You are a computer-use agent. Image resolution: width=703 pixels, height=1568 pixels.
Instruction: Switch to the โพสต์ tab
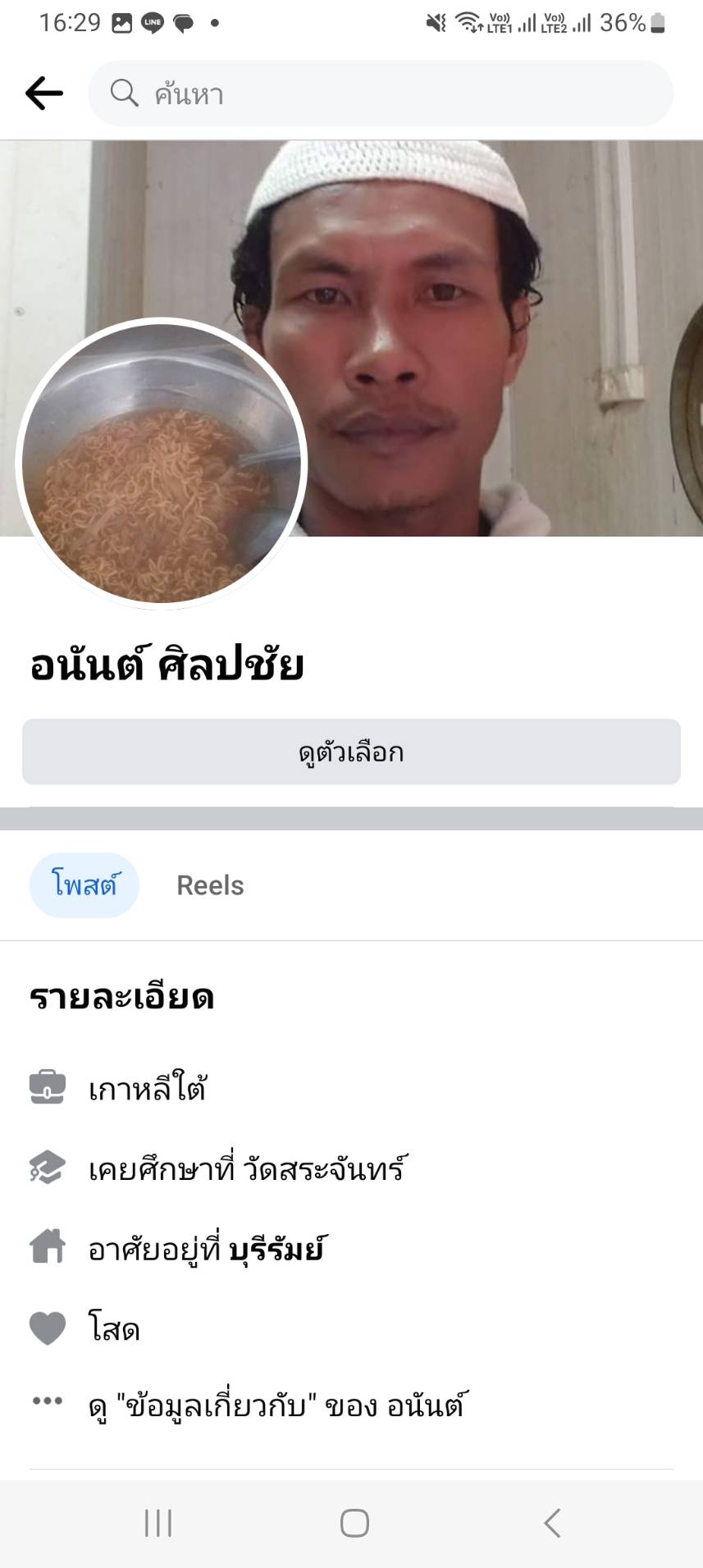click(84, 885)
